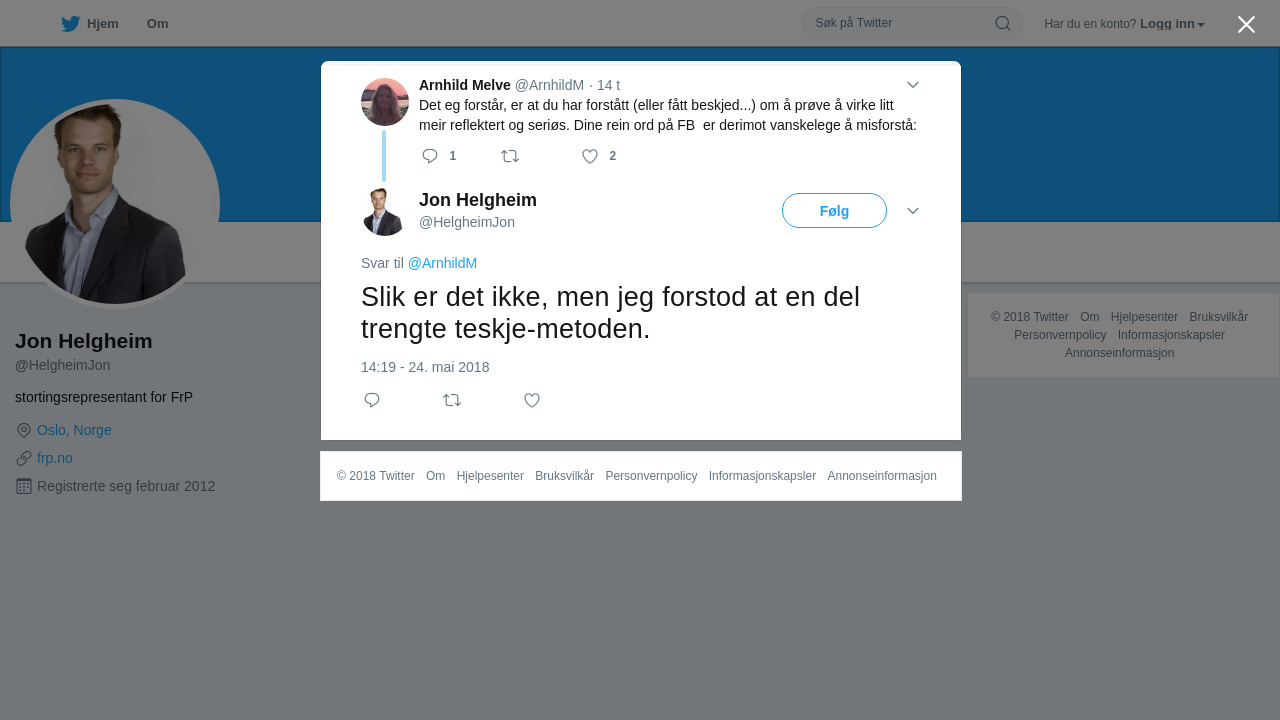The image size is (1280, 720).
Task: Reply to Arnhild Melve's tweet
Action: pyautogui.click(x=430, y=156)
